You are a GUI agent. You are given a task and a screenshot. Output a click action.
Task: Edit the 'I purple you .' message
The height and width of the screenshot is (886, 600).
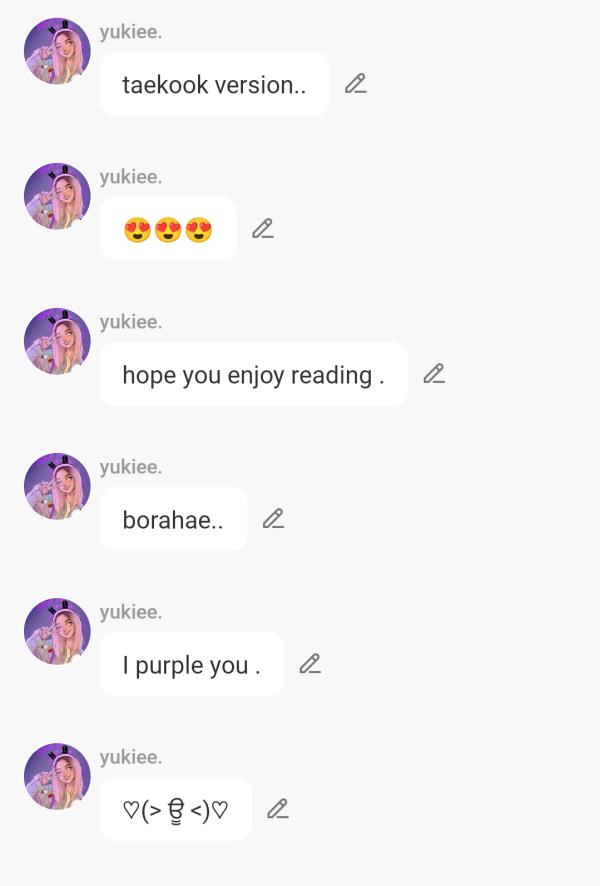310,664
